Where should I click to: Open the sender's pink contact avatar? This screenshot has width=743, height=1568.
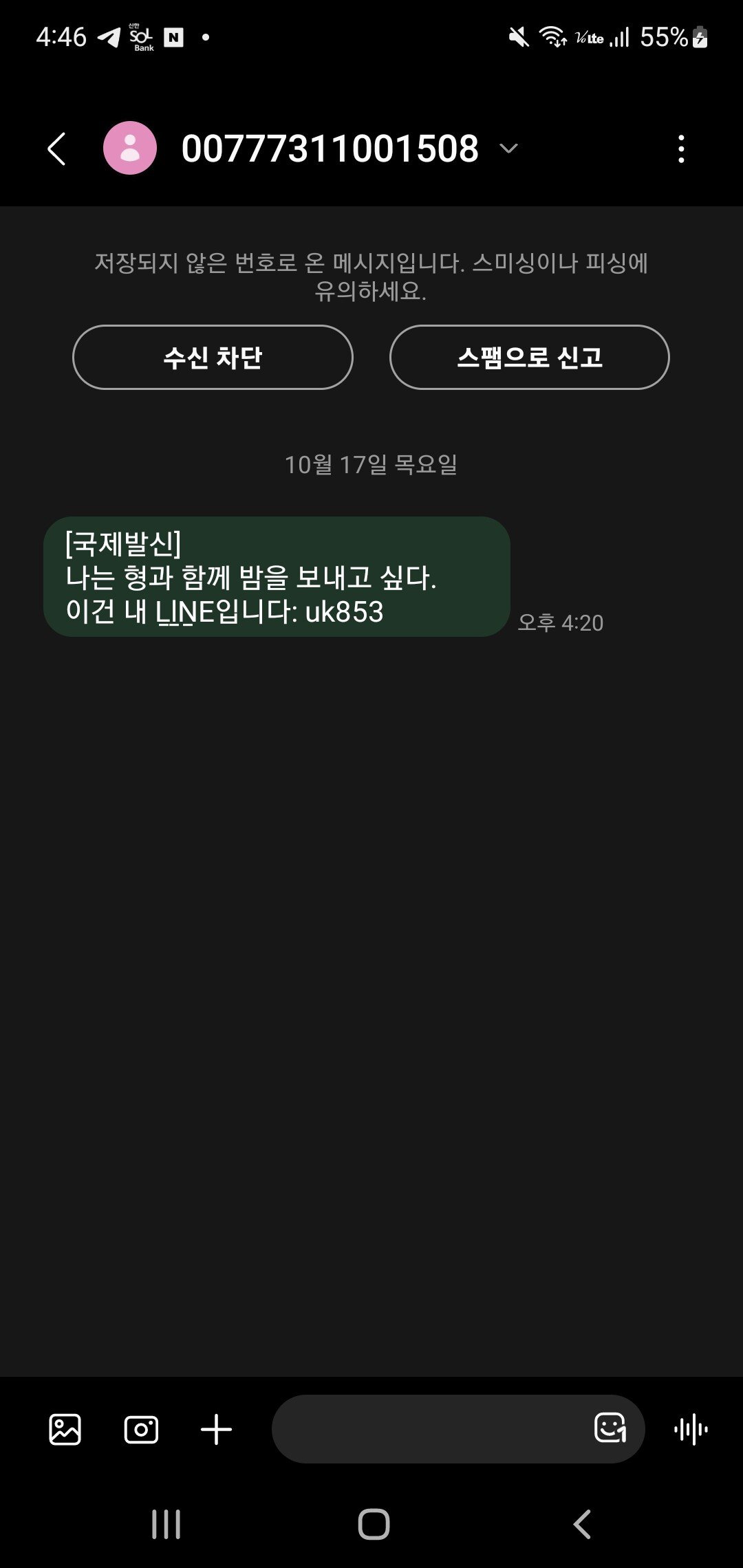point(129,149)
